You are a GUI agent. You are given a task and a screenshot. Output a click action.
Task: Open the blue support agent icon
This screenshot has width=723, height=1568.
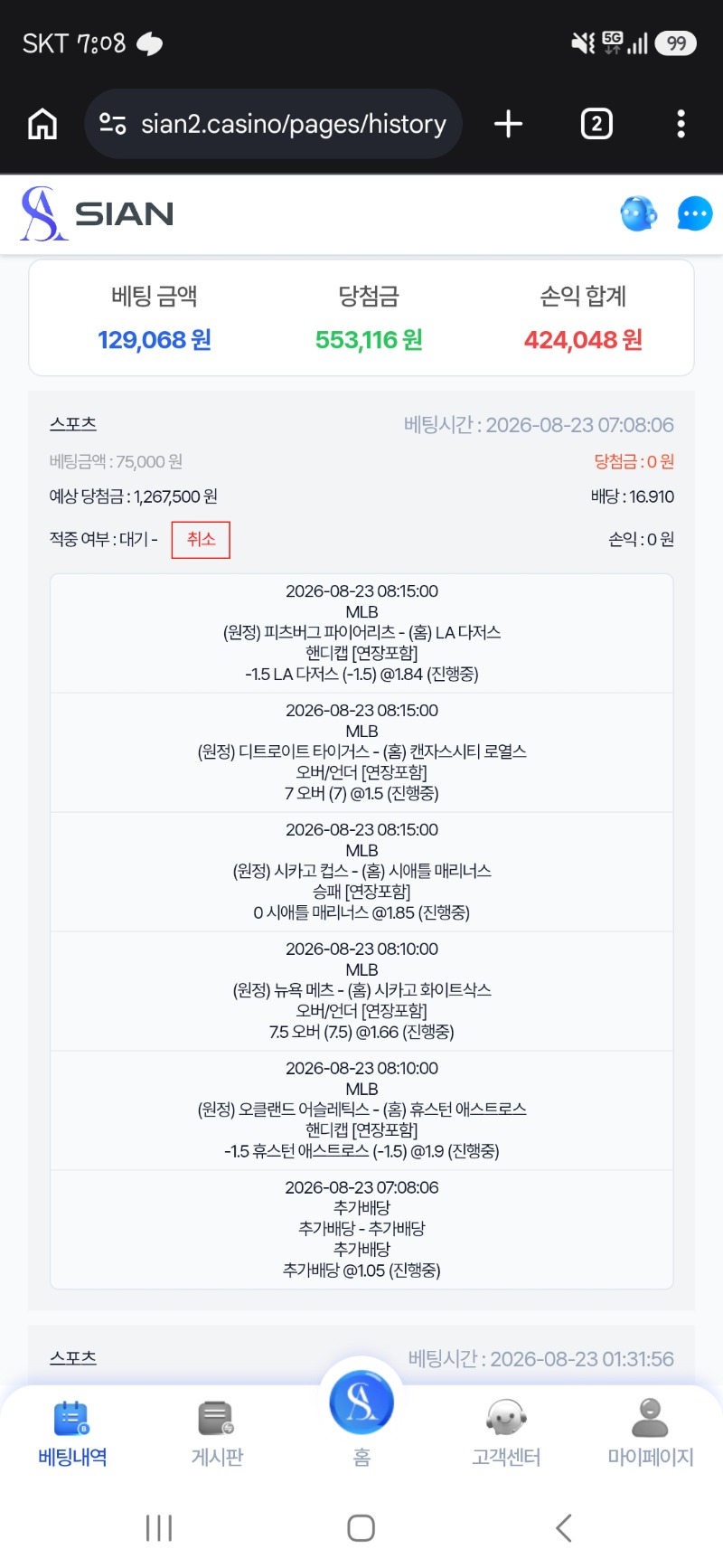(x=639, y=214)
